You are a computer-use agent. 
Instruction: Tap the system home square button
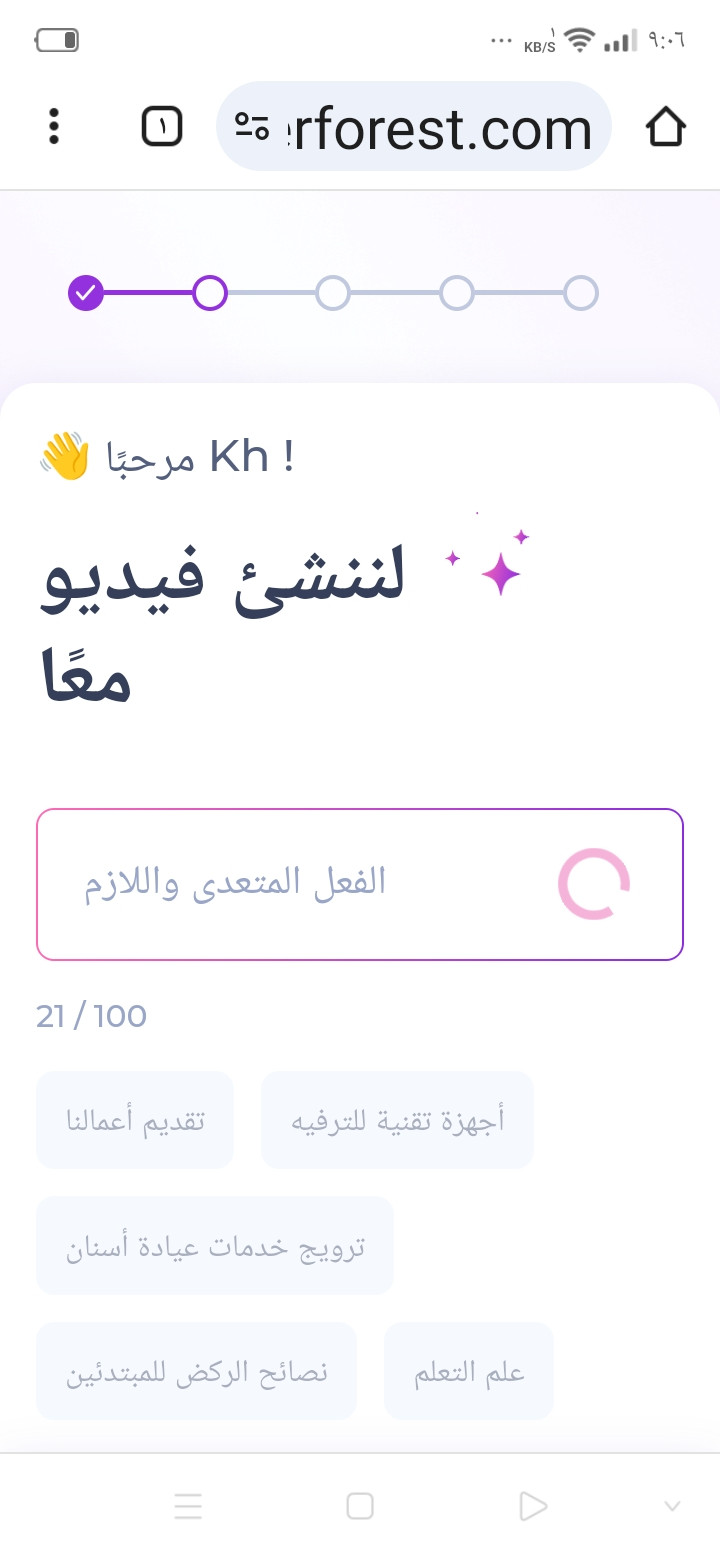tap(360, 1506)
